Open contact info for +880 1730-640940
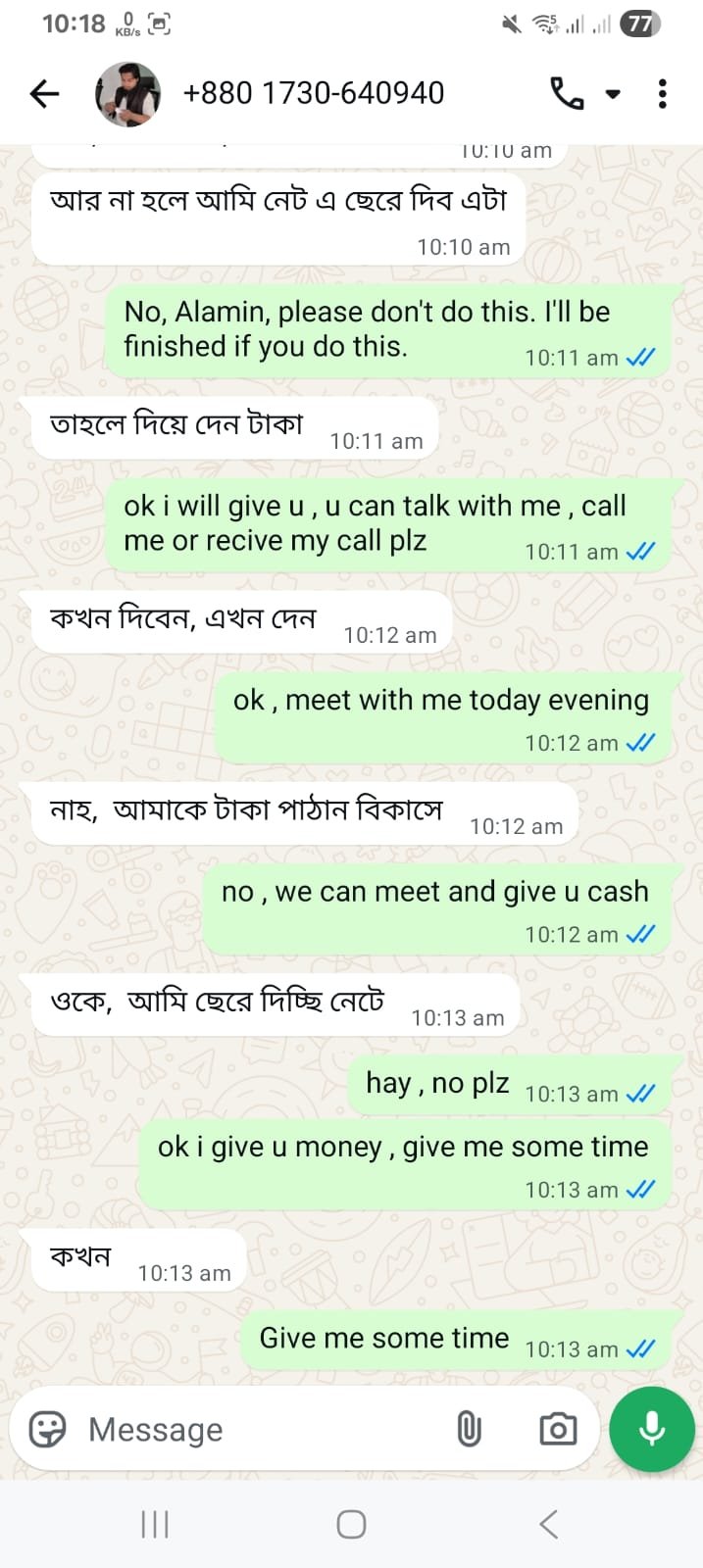This screenshot has height=1568, width=703. click(x=314, y=94)
